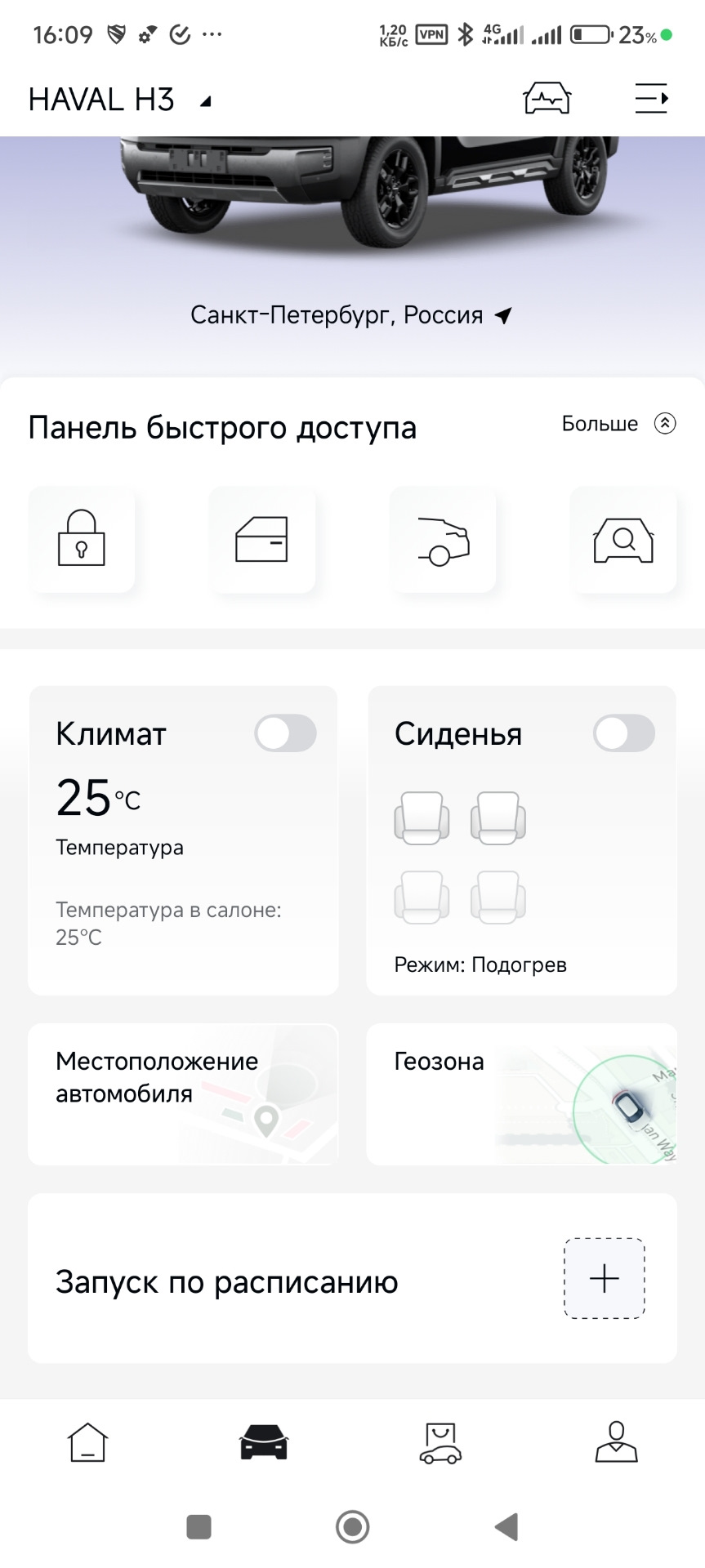Open the Местоположение автомобиля card

coord(183,1094)
